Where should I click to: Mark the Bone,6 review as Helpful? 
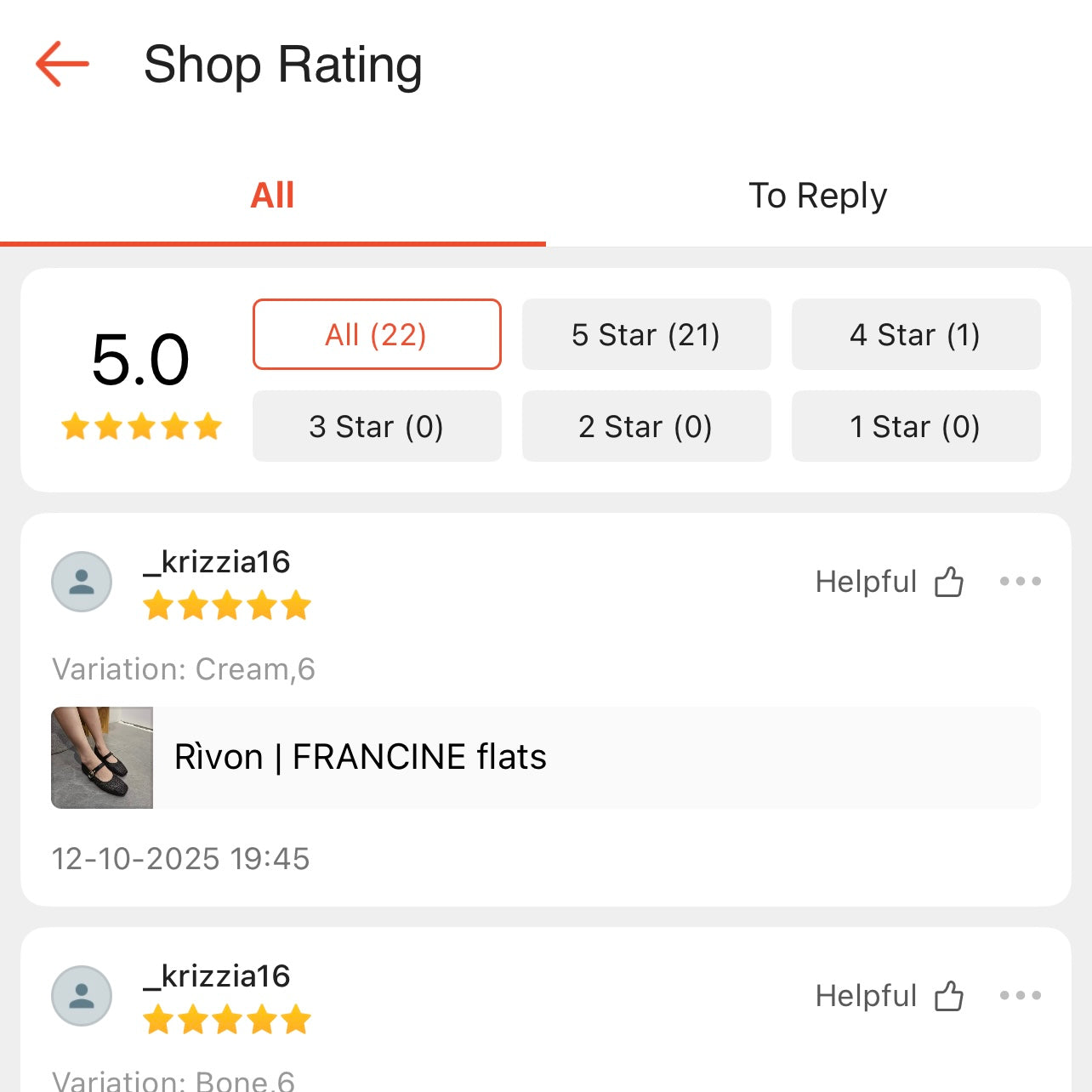(x=890, y=996)
